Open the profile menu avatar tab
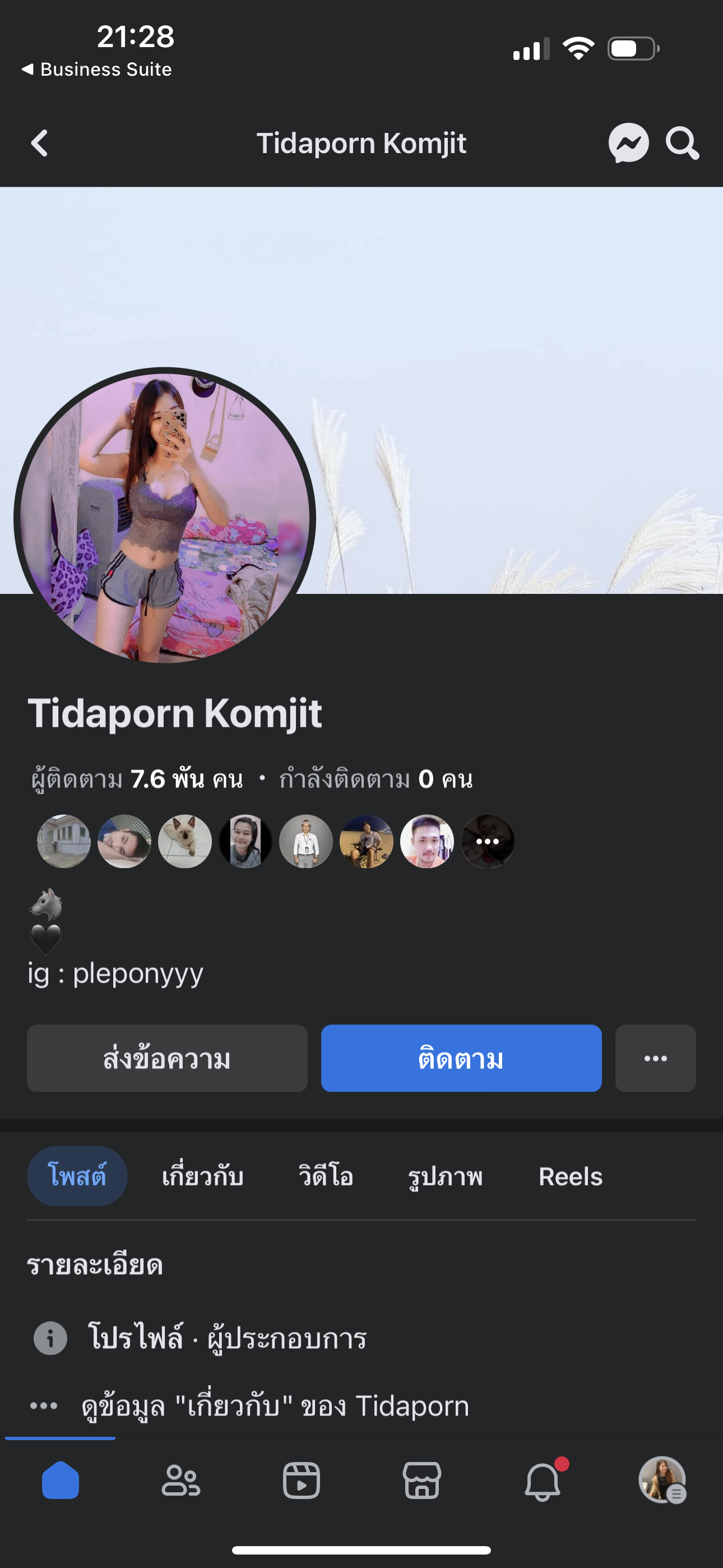The height and width of the screenshot is (1568, 723). click(x=662, y=1481)
